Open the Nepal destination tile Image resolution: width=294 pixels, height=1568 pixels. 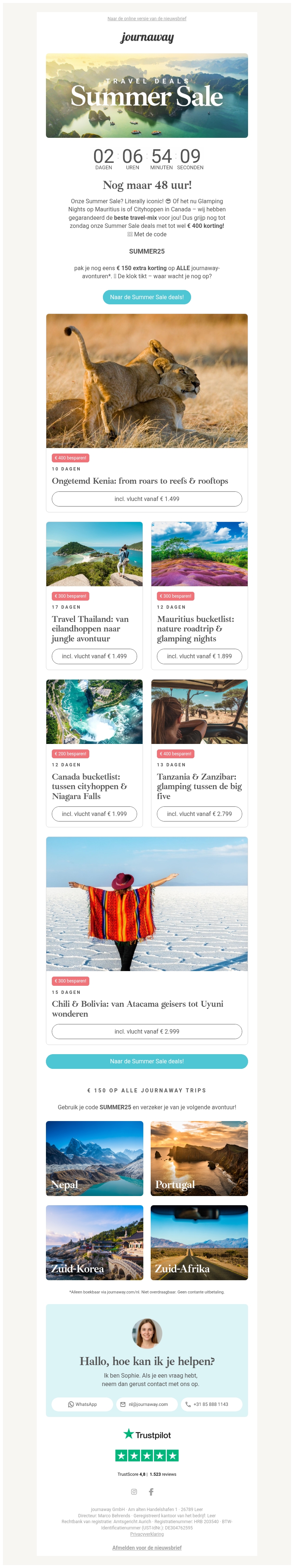coord(94,1158)
